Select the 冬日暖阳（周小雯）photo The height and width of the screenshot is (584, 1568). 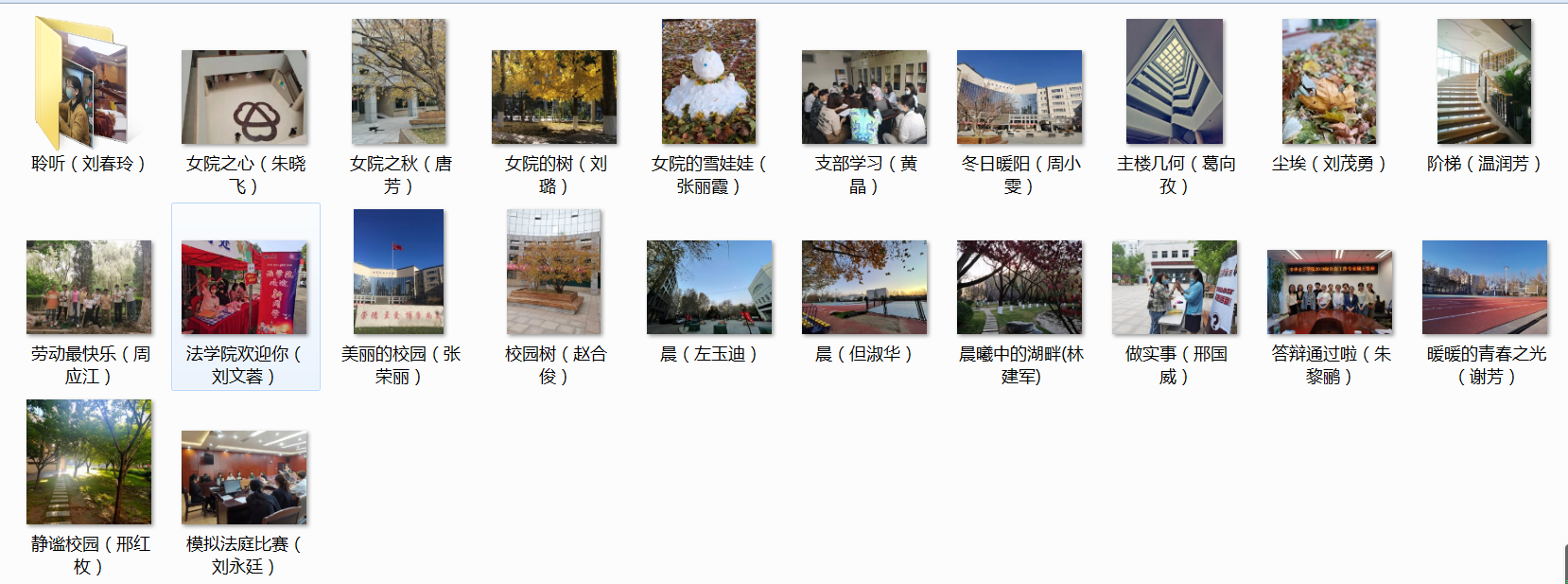[x=1019, y=97]
